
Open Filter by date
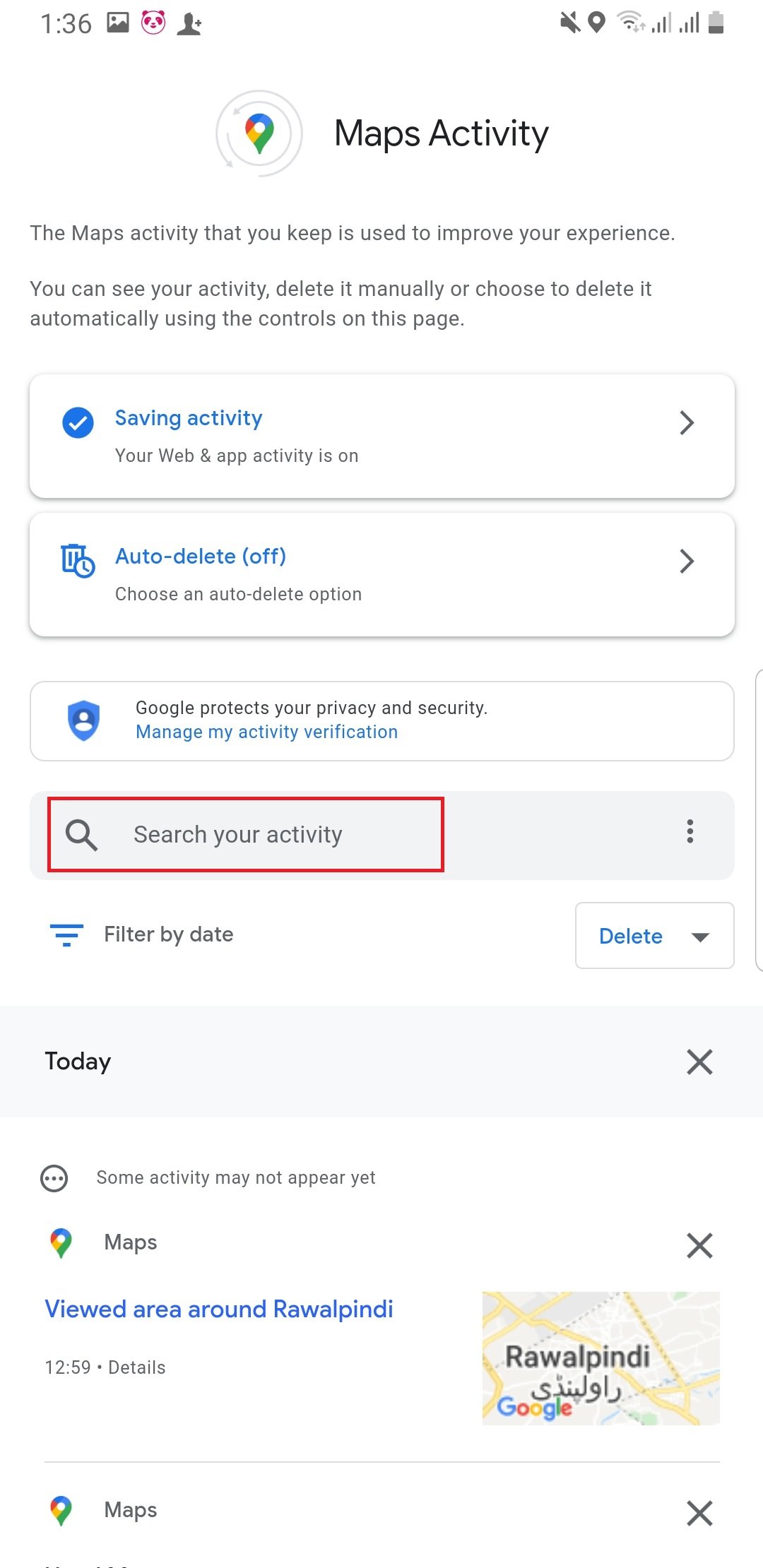[x=141, y=934]
